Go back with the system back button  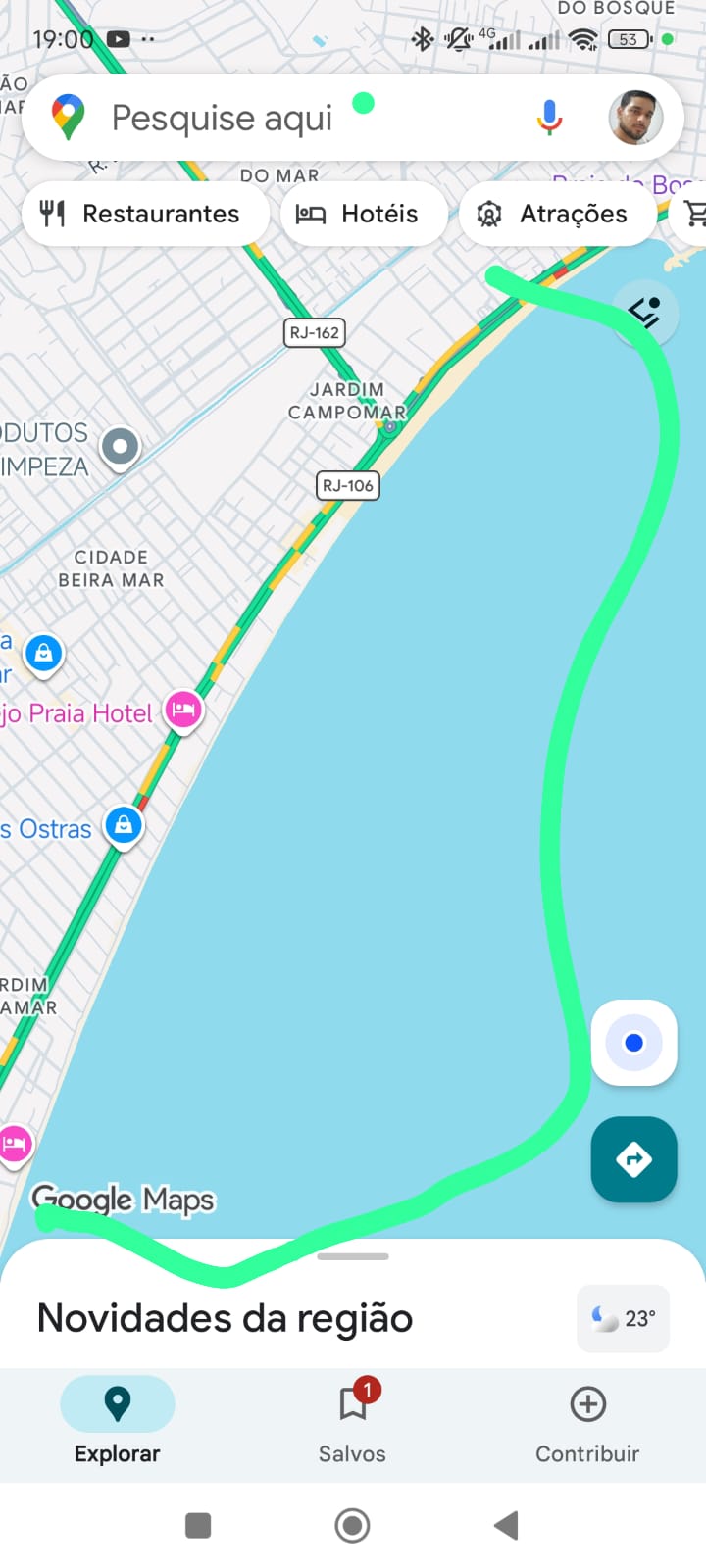(506, 1525)
